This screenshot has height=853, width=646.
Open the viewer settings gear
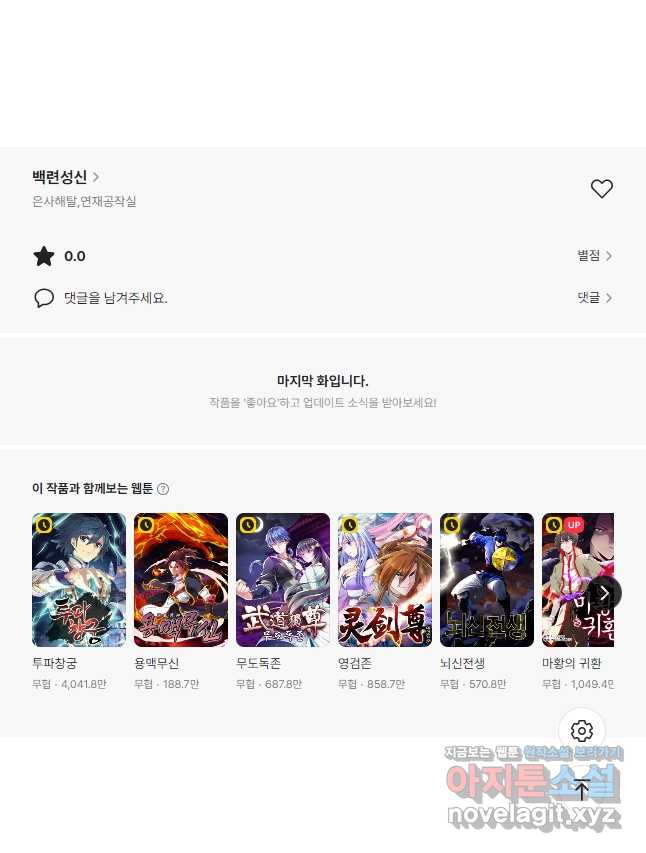pos(582,731)
